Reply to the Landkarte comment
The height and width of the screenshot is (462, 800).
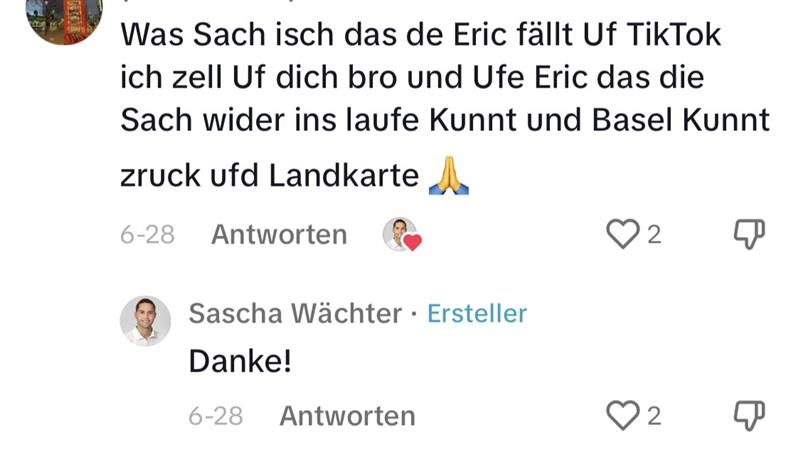[x=279, y=235]
